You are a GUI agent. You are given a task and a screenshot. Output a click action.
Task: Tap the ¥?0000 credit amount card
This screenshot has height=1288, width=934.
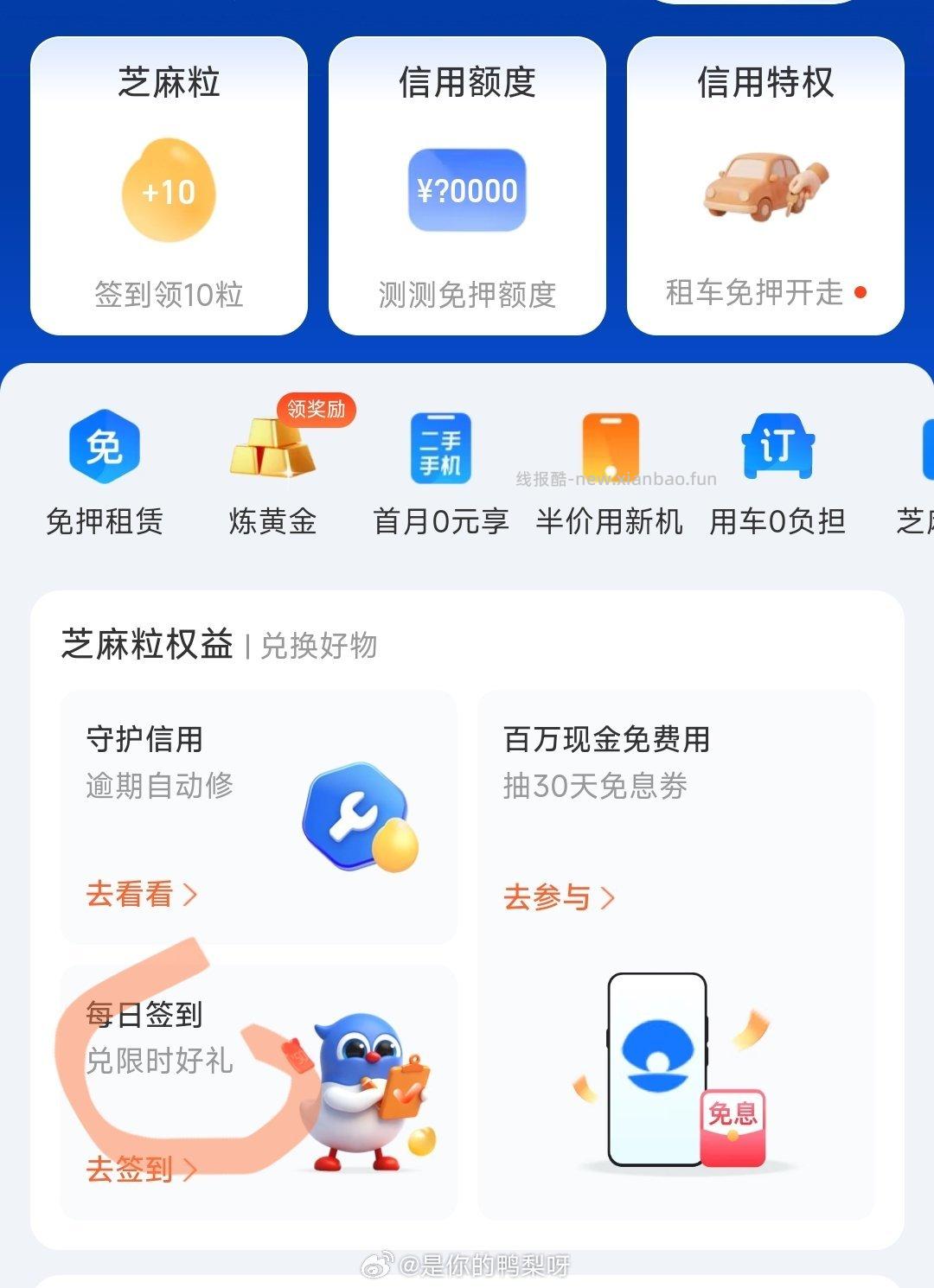tap(467, 188)
